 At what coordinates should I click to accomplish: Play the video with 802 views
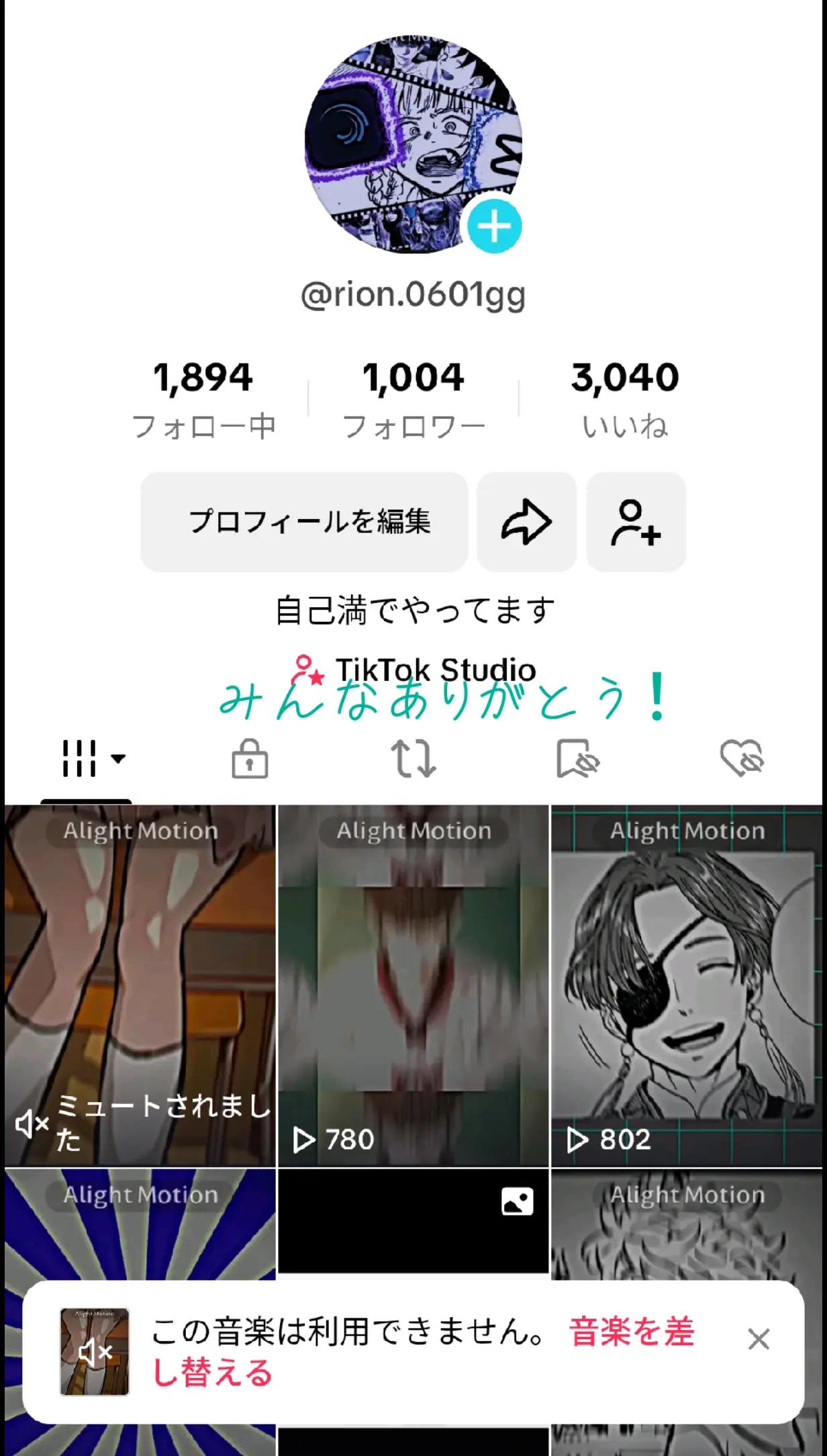click(687, 985)
